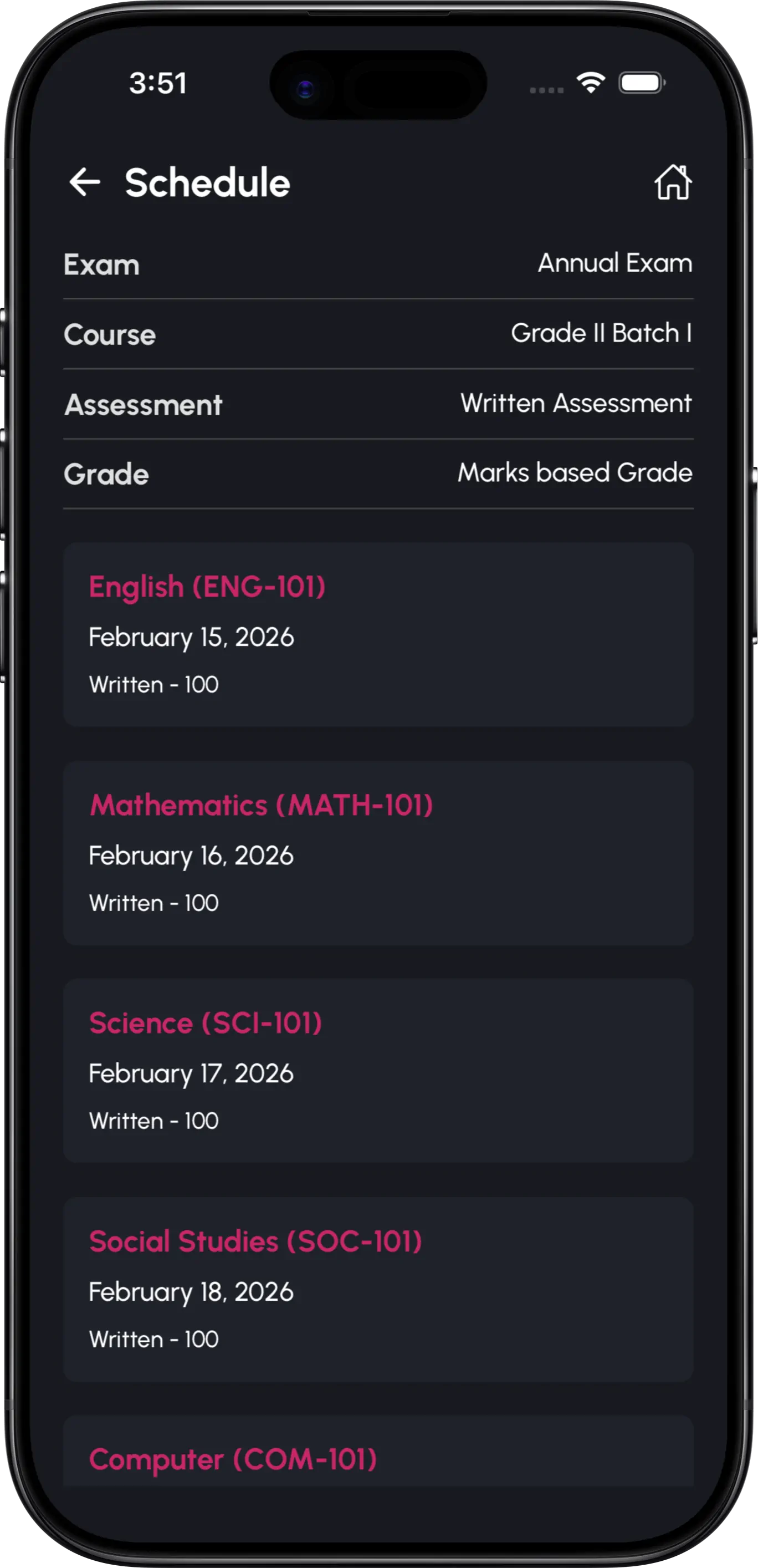758x1568 pixels.
Task: Tap Written - 100 under Science
Action: click(x=153, y=1121)
